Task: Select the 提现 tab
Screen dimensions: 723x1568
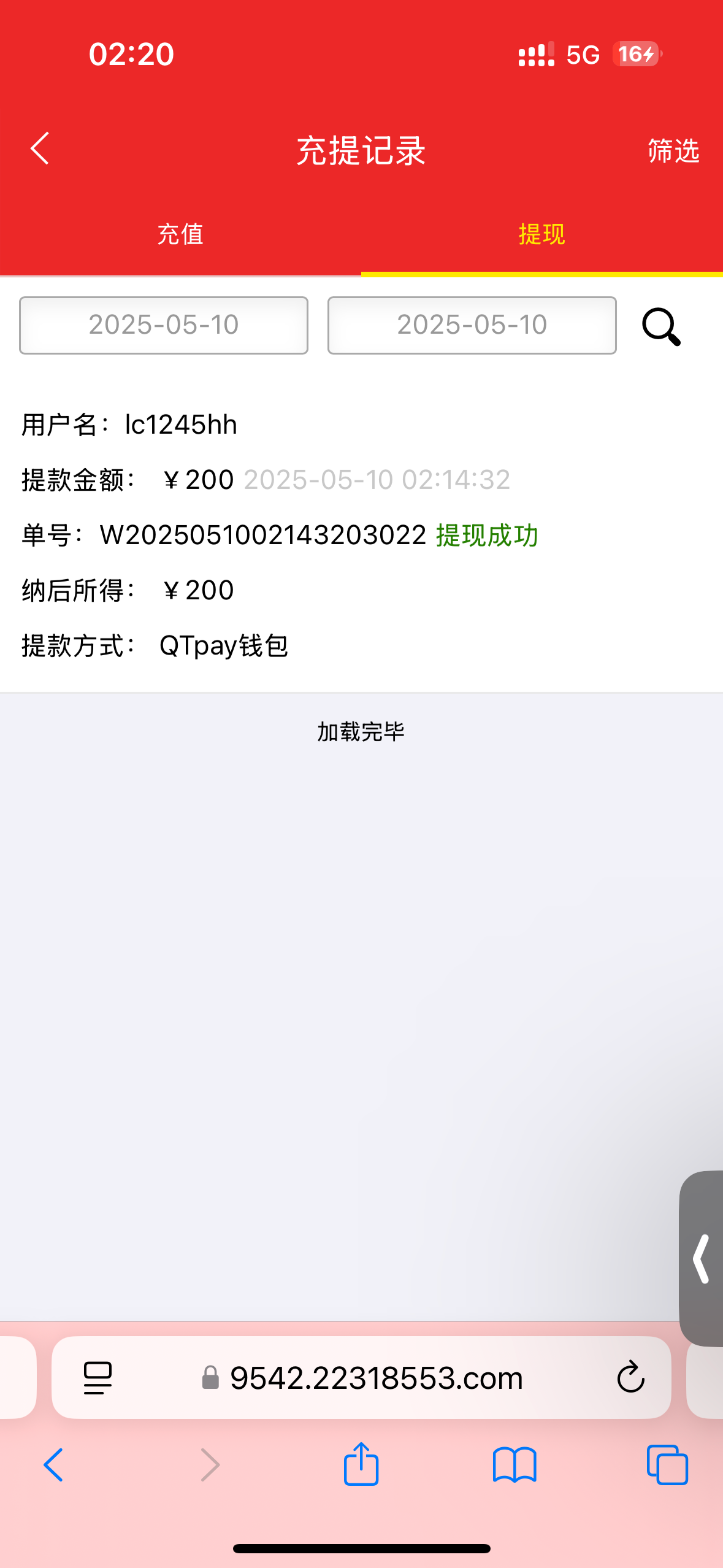Action: coord(542,234)
